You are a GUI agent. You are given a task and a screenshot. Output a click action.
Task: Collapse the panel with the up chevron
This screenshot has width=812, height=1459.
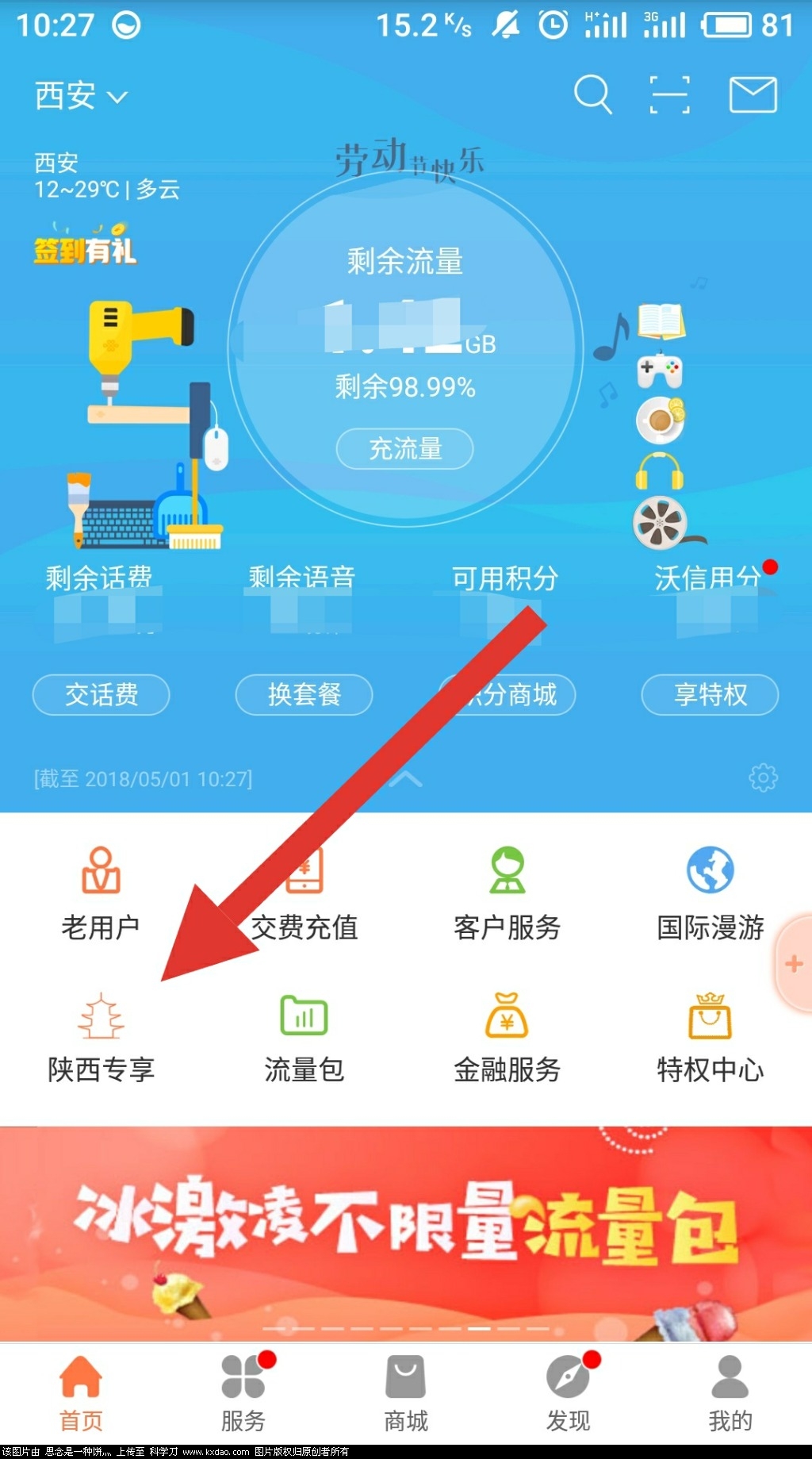pos(405,779)
